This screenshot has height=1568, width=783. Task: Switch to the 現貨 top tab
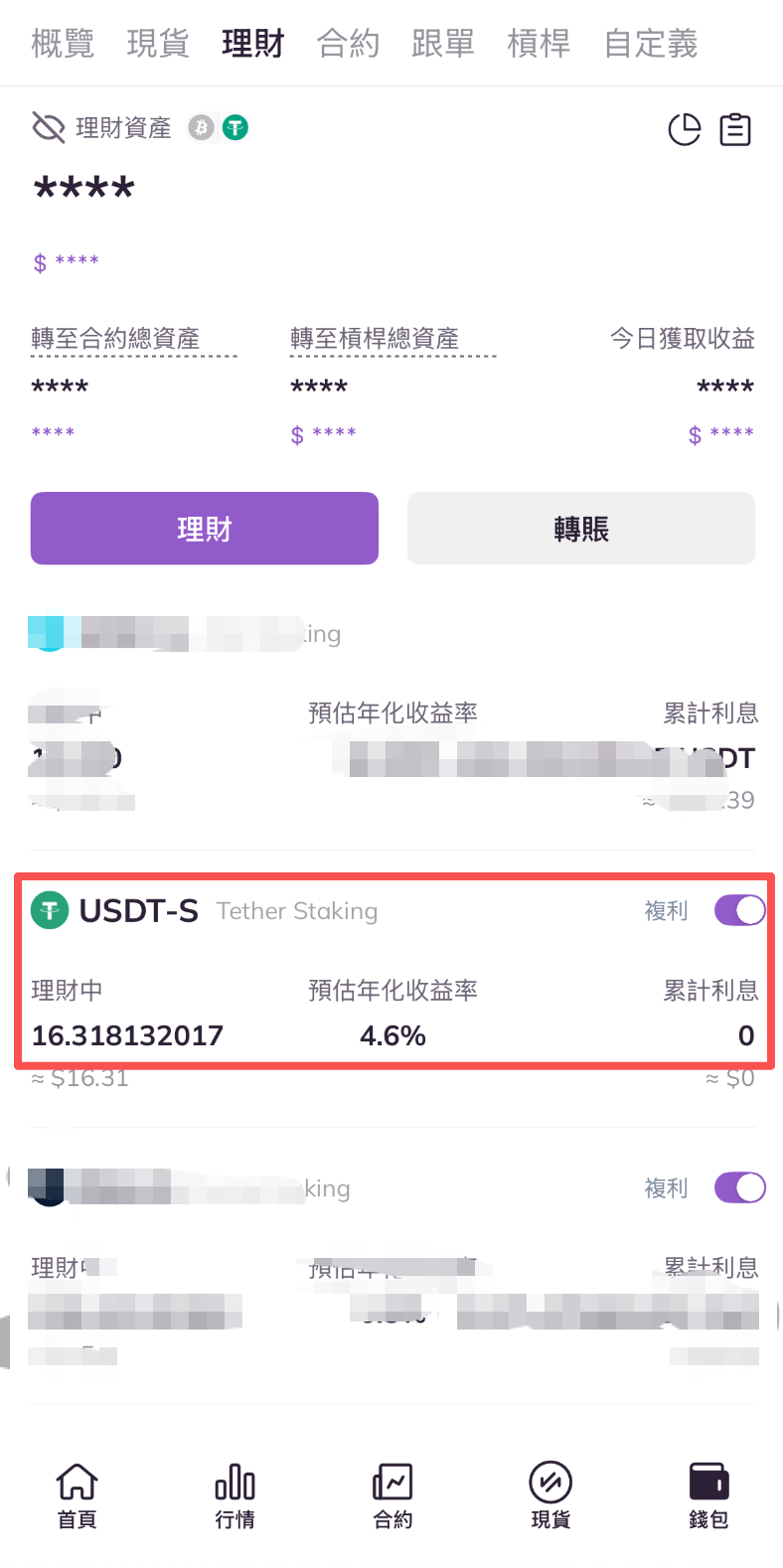(x=158, y=44)
